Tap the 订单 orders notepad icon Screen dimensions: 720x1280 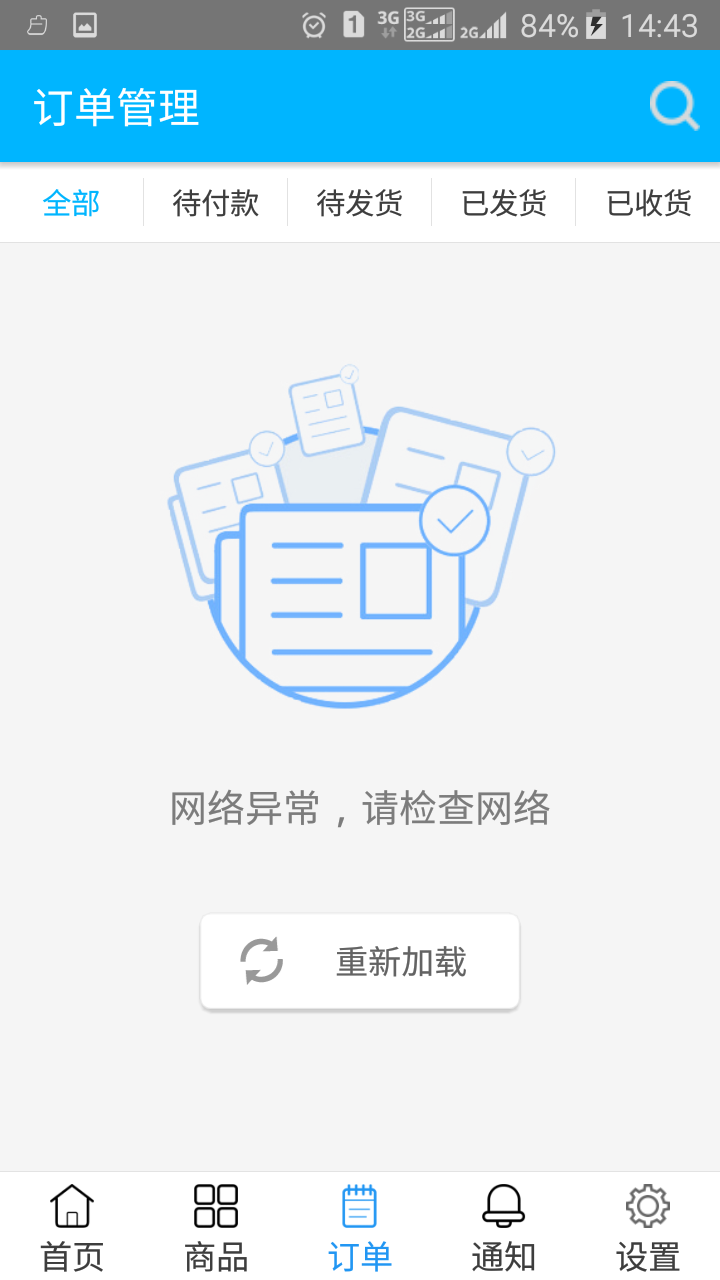[359, 1206]
